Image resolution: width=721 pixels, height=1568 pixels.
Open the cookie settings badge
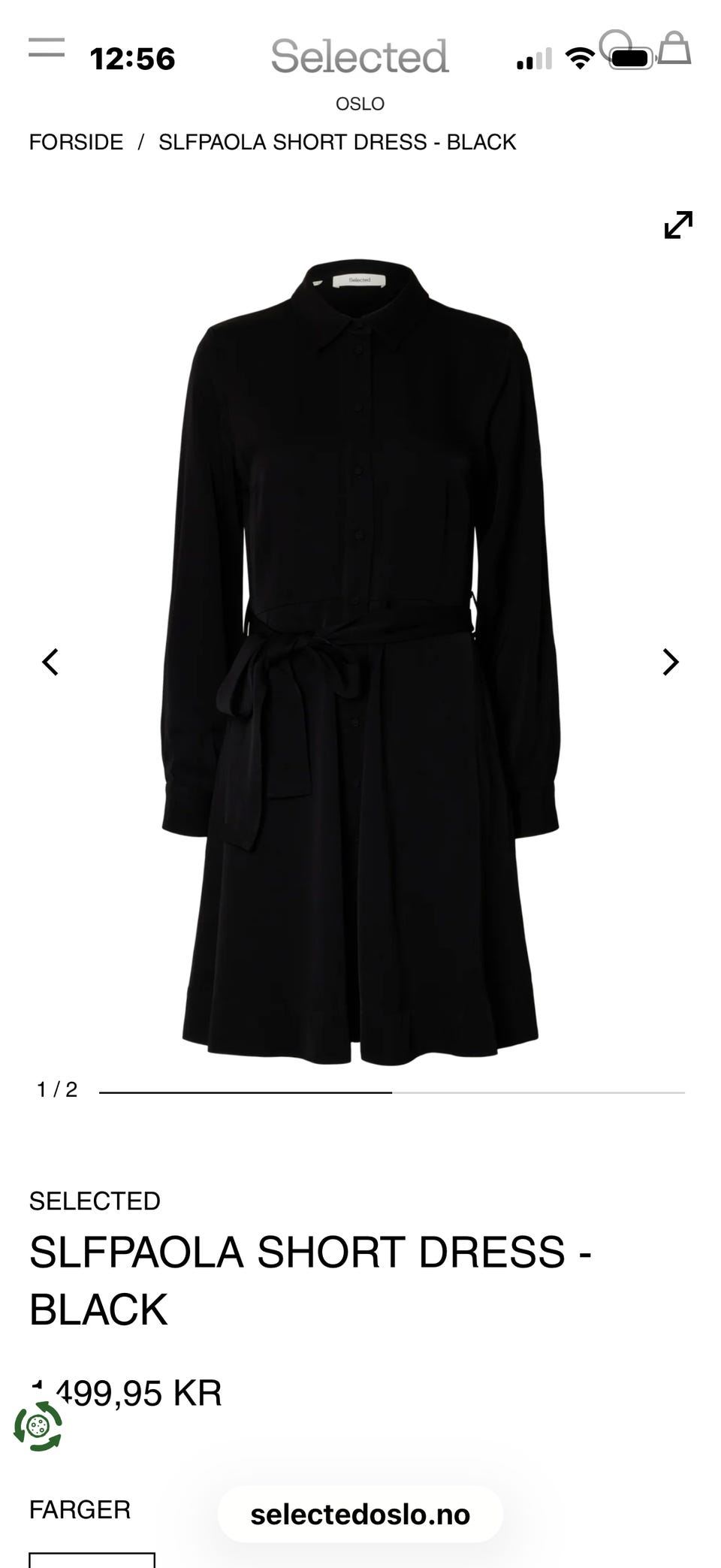(x=38, y=1425)
